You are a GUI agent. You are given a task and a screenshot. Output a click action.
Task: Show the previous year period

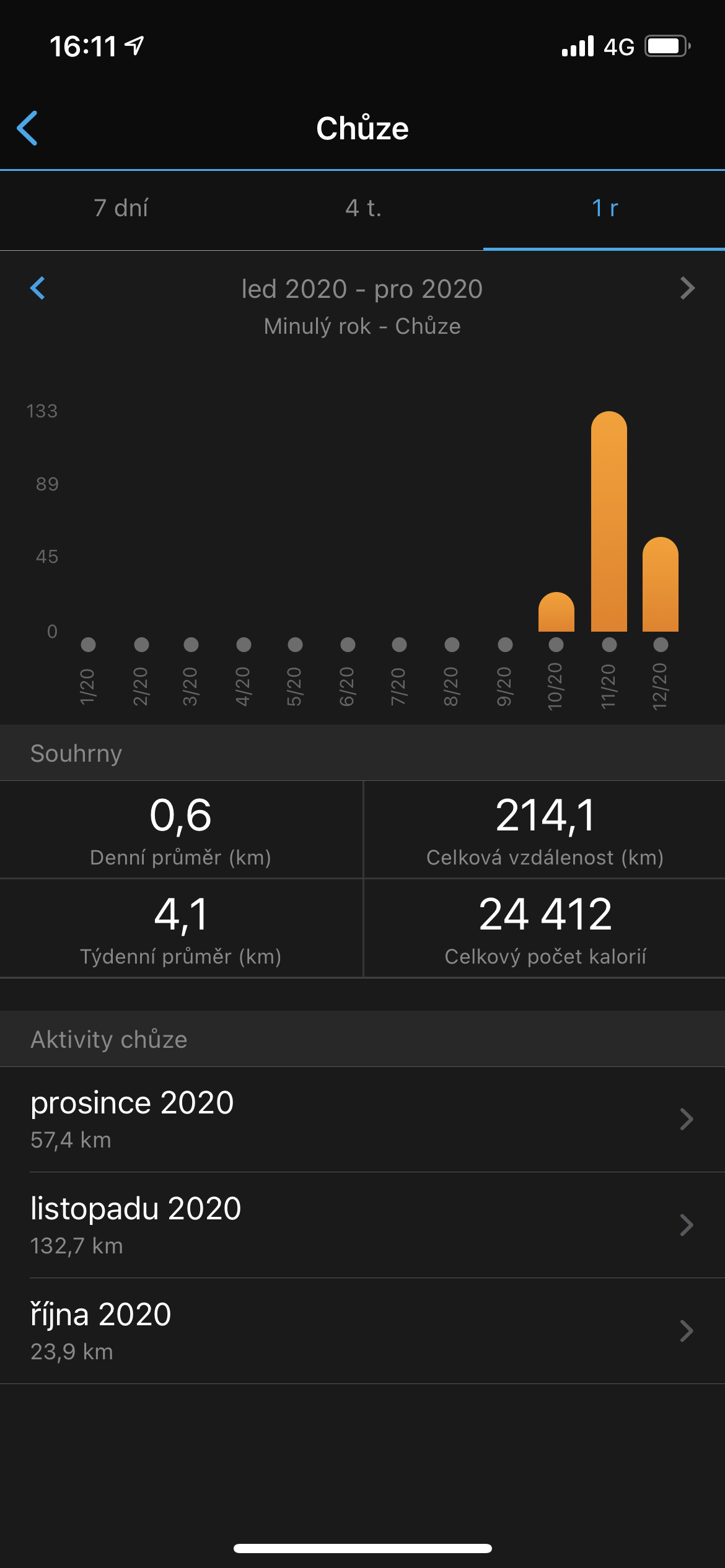click(38, 288)
